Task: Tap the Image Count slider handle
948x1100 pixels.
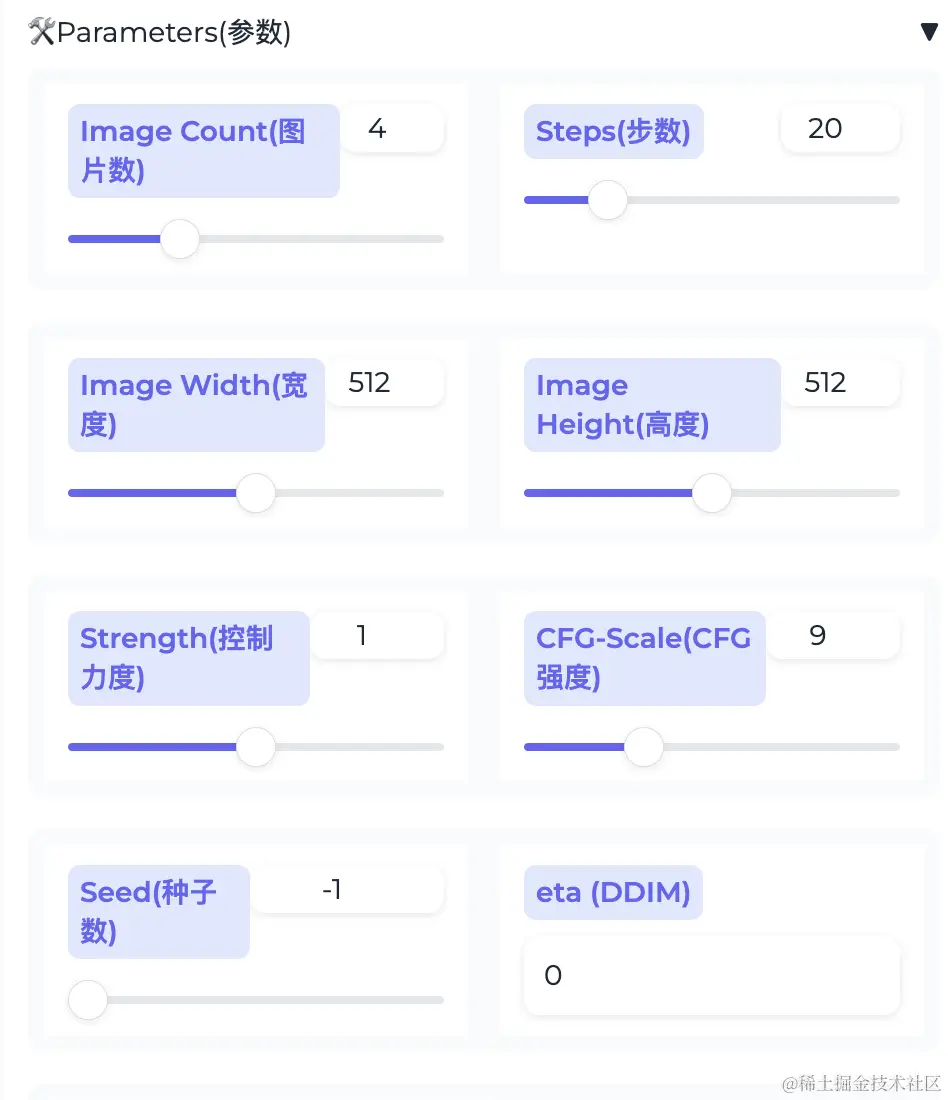Action: coord(180,239)
